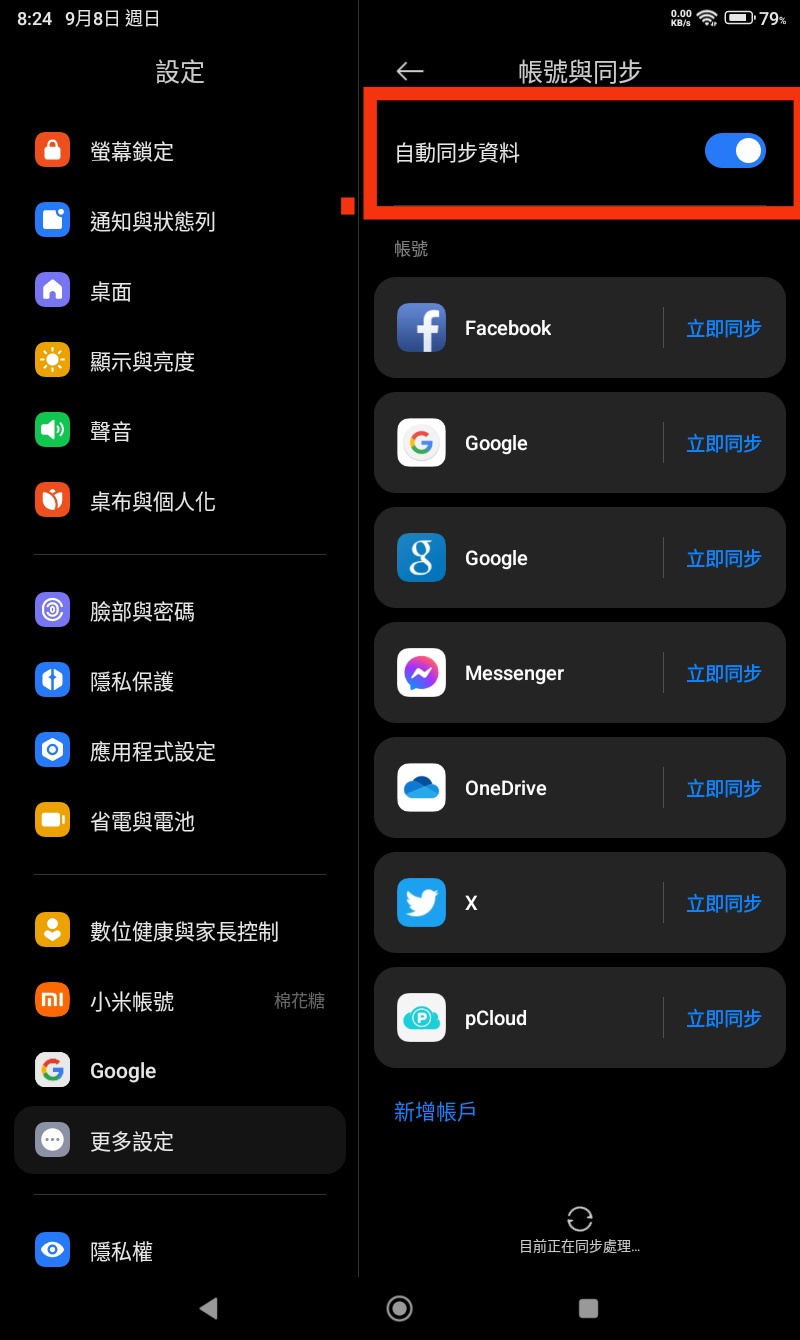Tap 立即同步 for OneDrive
This screenshot has width=800, height=1340.
coord(724,788)
